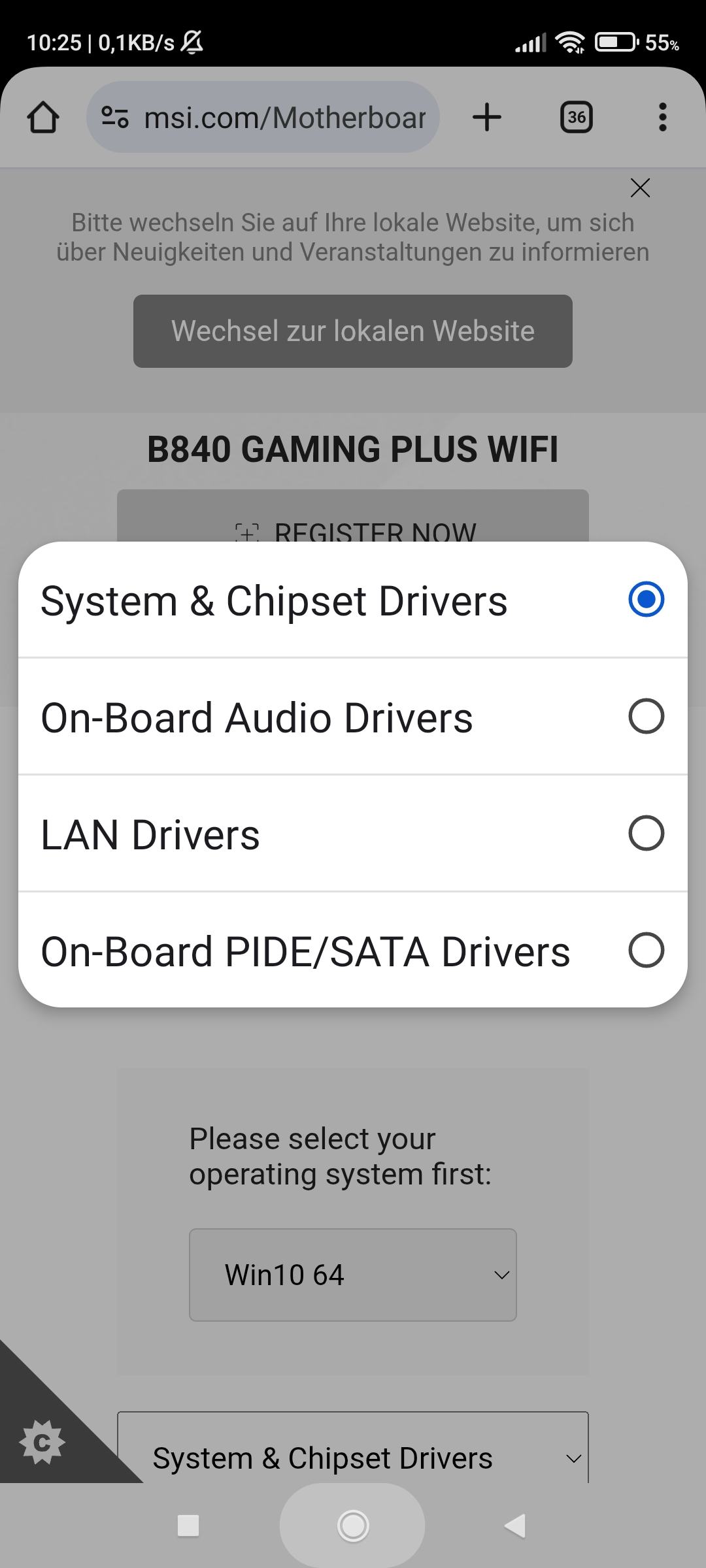Pick the LAN Drivers option
Image resolution: width=706 pixels, height=1568 pixels.
[x=353, y=834]
